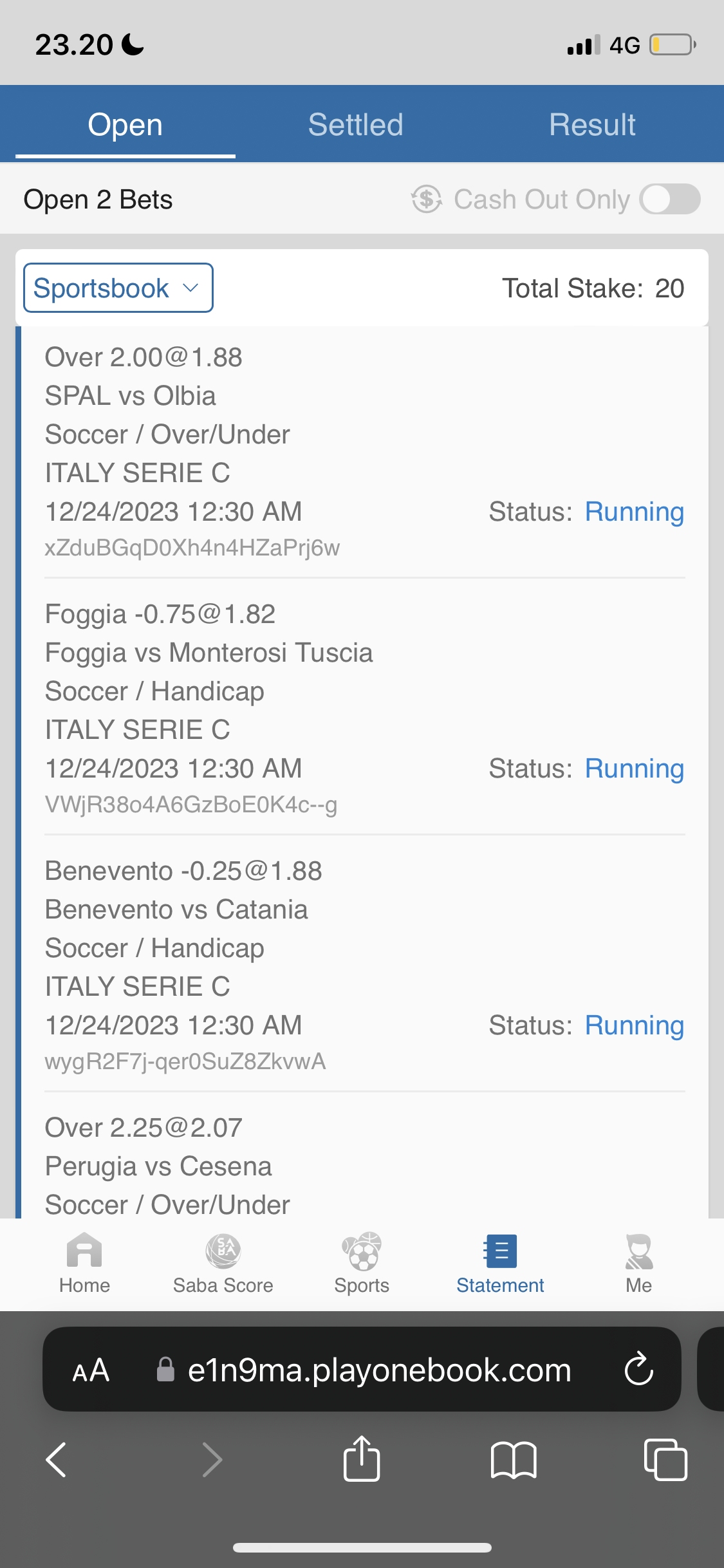Go to the Home tab
724x1568 pixels.
coord(84,1263)
